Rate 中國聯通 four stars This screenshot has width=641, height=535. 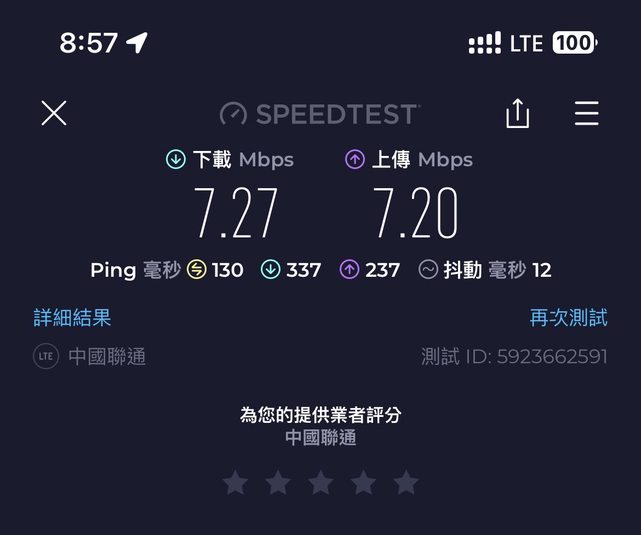coord(364,484)
